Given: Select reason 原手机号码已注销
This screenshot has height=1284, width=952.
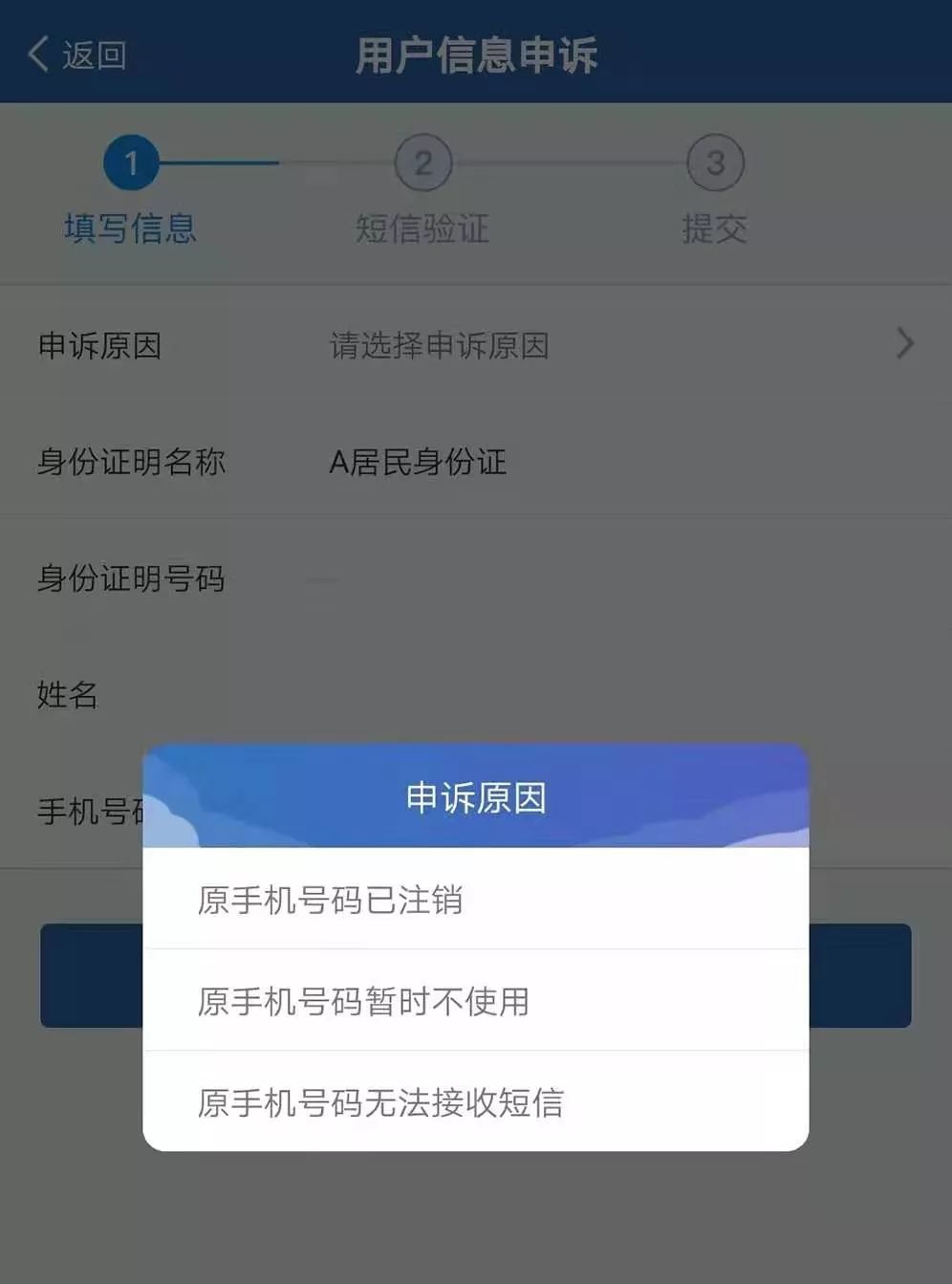Looking at the screenshot, I should coord(332,902).
